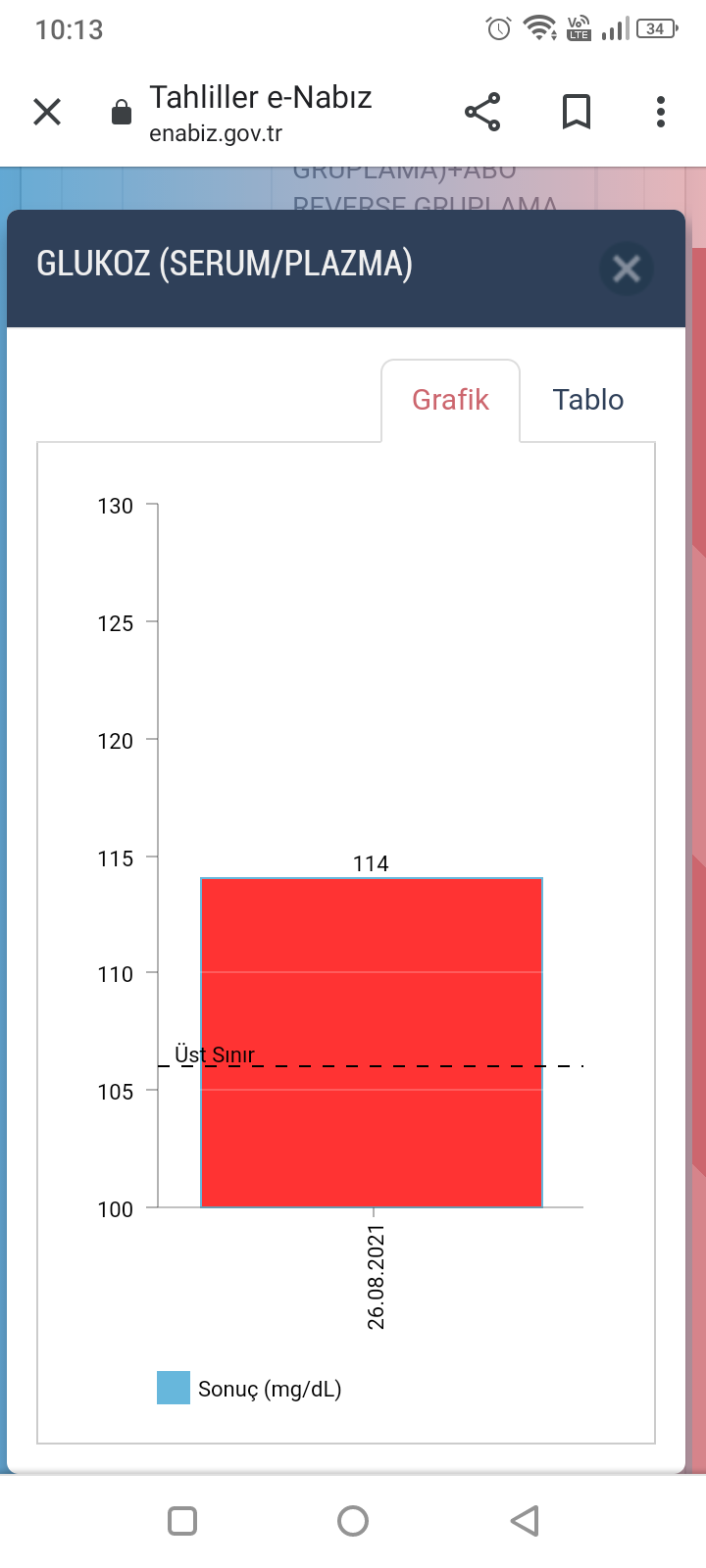The height and width of the screenshot is (1568, 706).
Task: Switch to the Tablo tab
Action: (587, 400)
